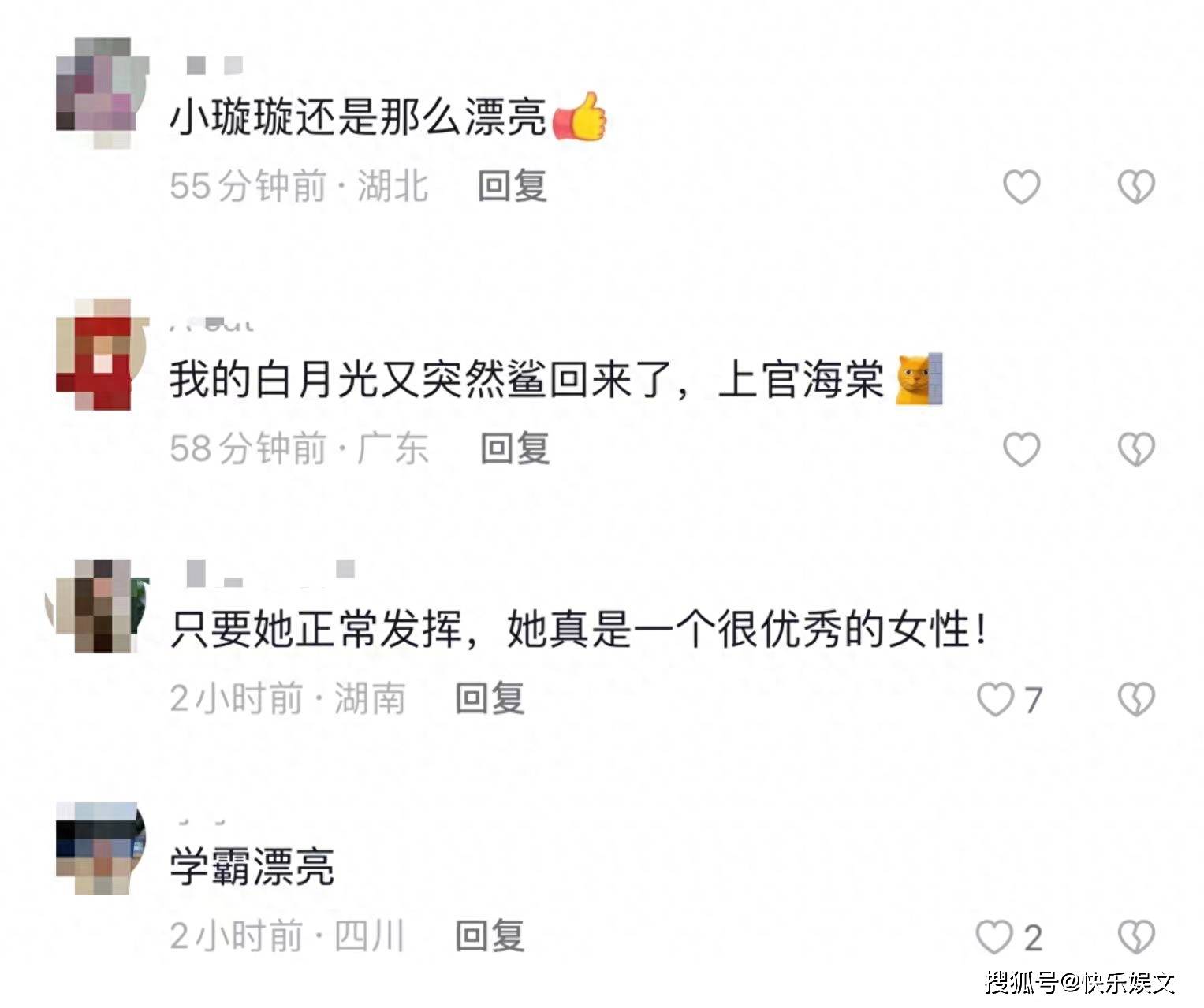Reply to the comment from 广东
The image size is (1204, 1008).
click(515, 449)
